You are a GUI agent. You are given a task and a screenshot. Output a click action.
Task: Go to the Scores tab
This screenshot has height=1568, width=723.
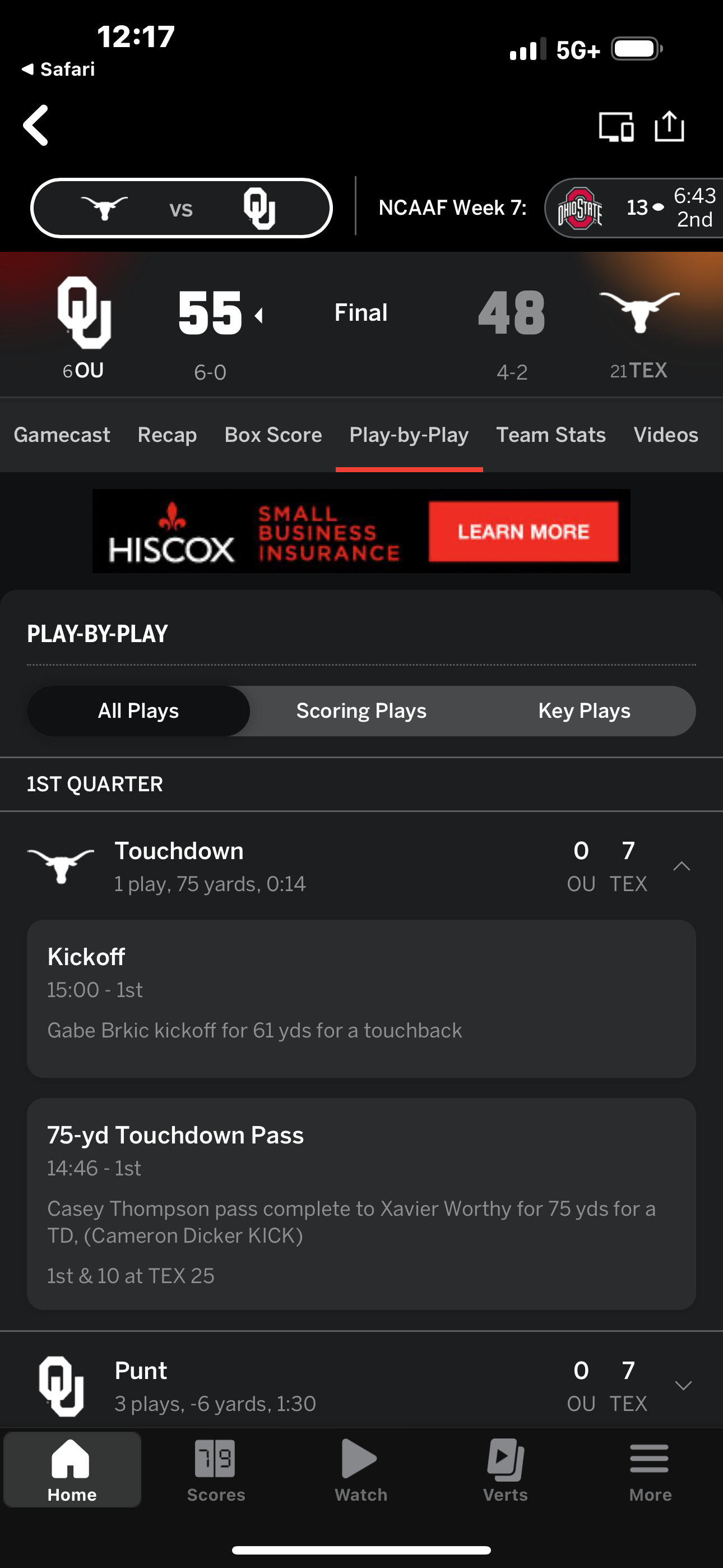(x=216, y=1469)
